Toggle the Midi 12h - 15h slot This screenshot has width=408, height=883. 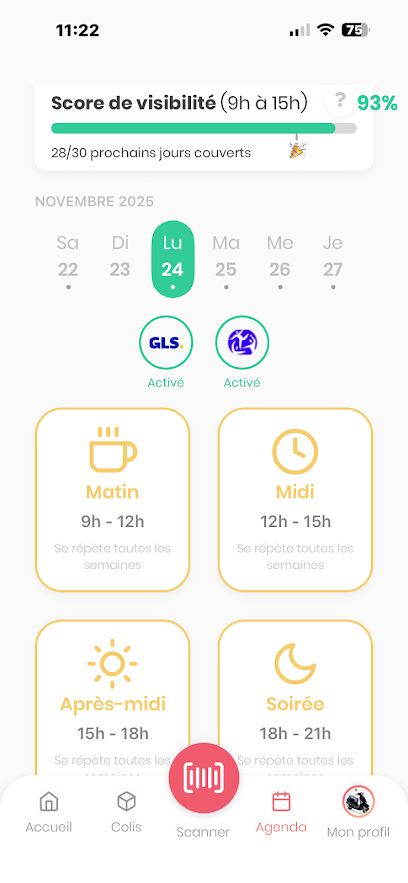[x=295, y=500]
